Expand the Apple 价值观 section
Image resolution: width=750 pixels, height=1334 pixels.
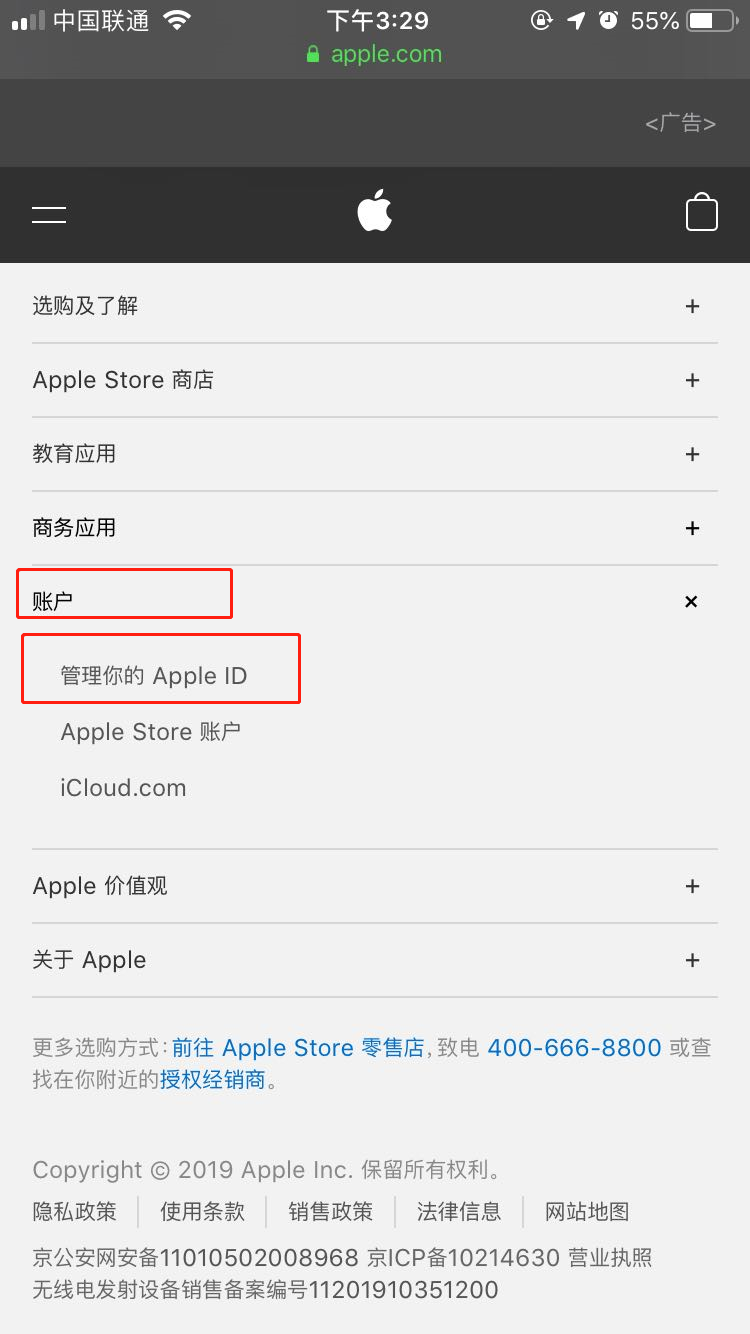[374, 886]
